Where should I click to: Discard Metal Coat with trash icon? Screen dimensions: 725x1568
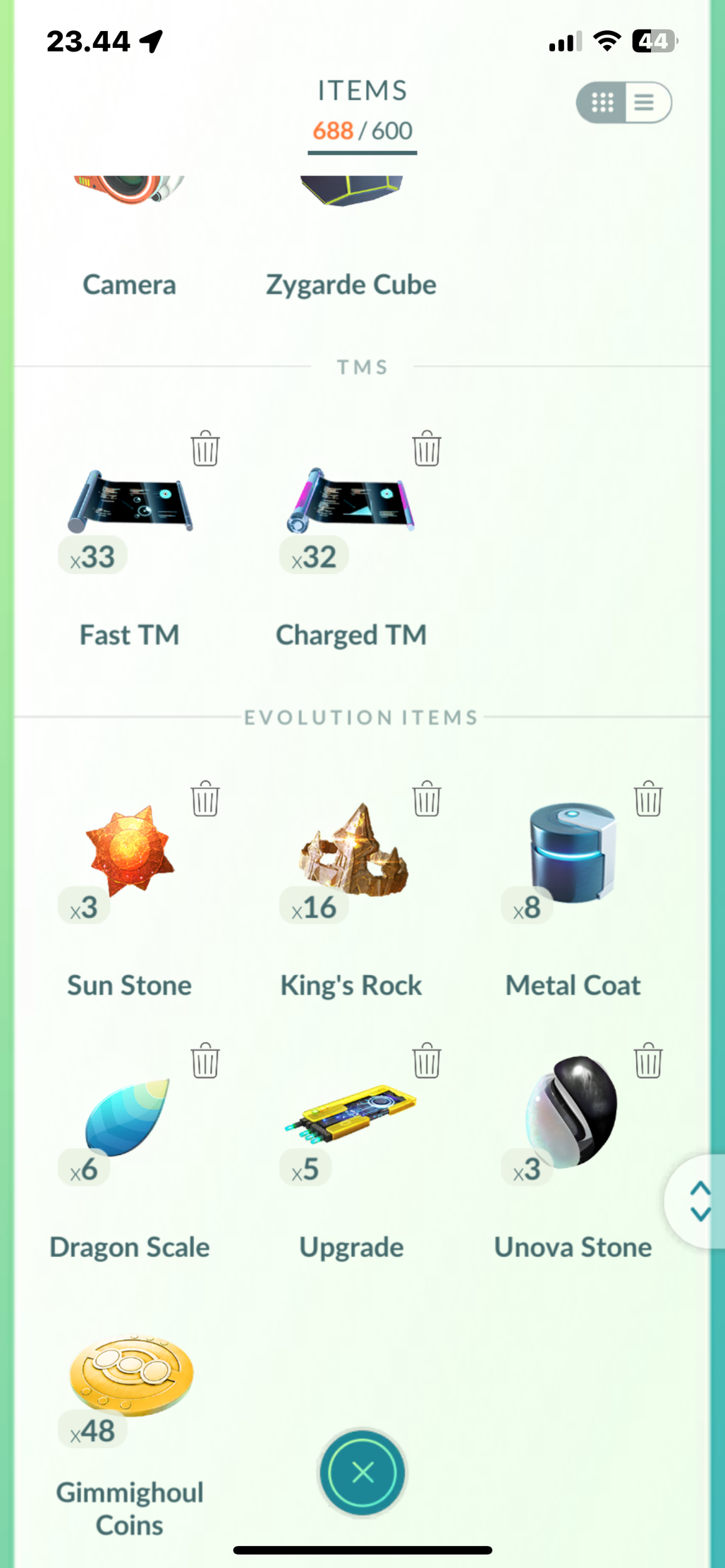tap(648, 799)
